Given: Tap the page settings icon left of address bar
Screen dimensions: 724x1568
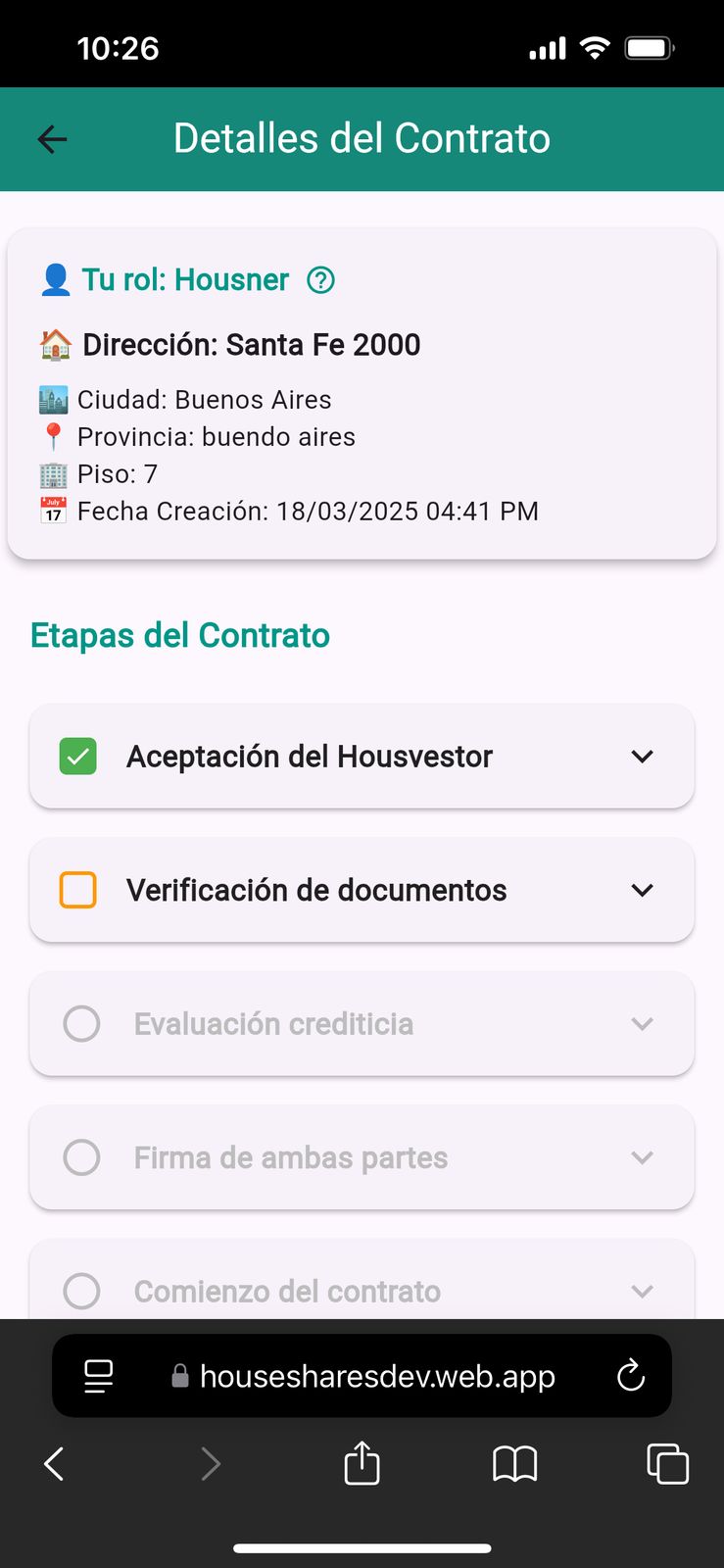Looking at the screenshot, I should [x=97, y=1375].
